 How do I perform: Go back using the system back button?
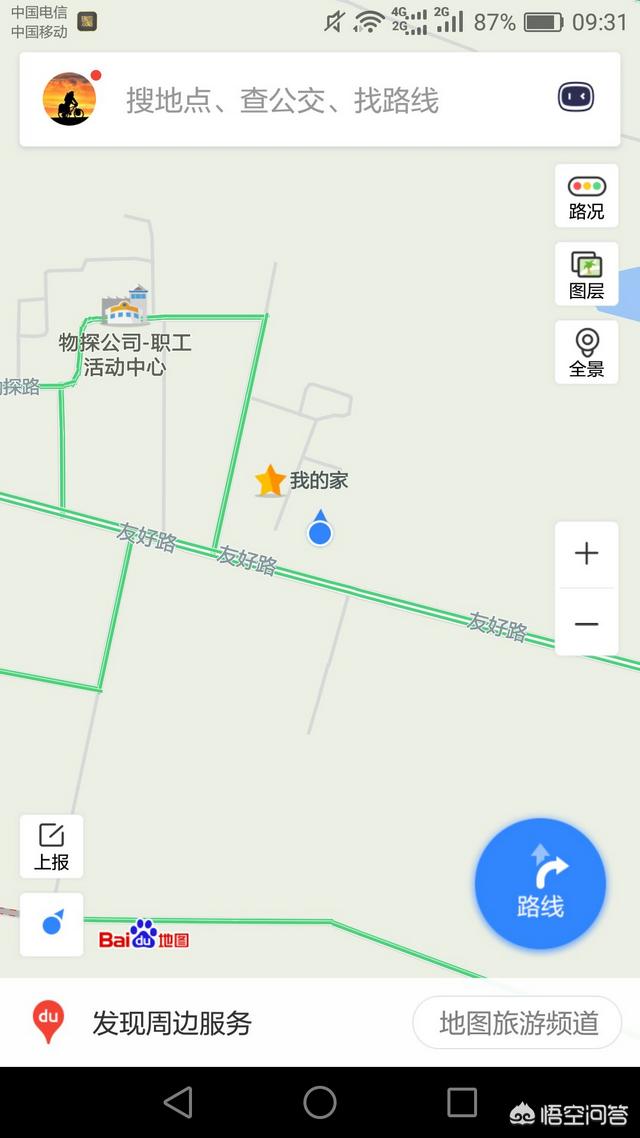[x=178, y=1102]
